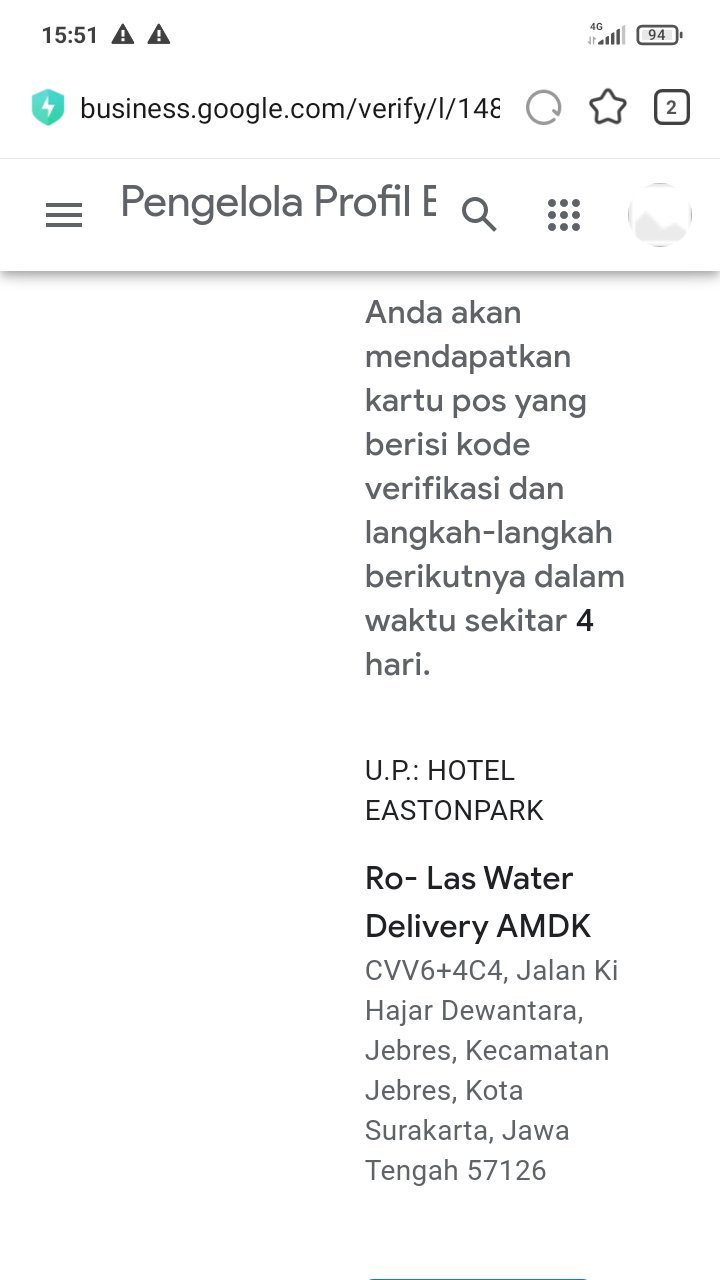Tap the browser address bar URL
Image resolution: width=720 pixels, height=1280 pixels.
pos(290,108)
